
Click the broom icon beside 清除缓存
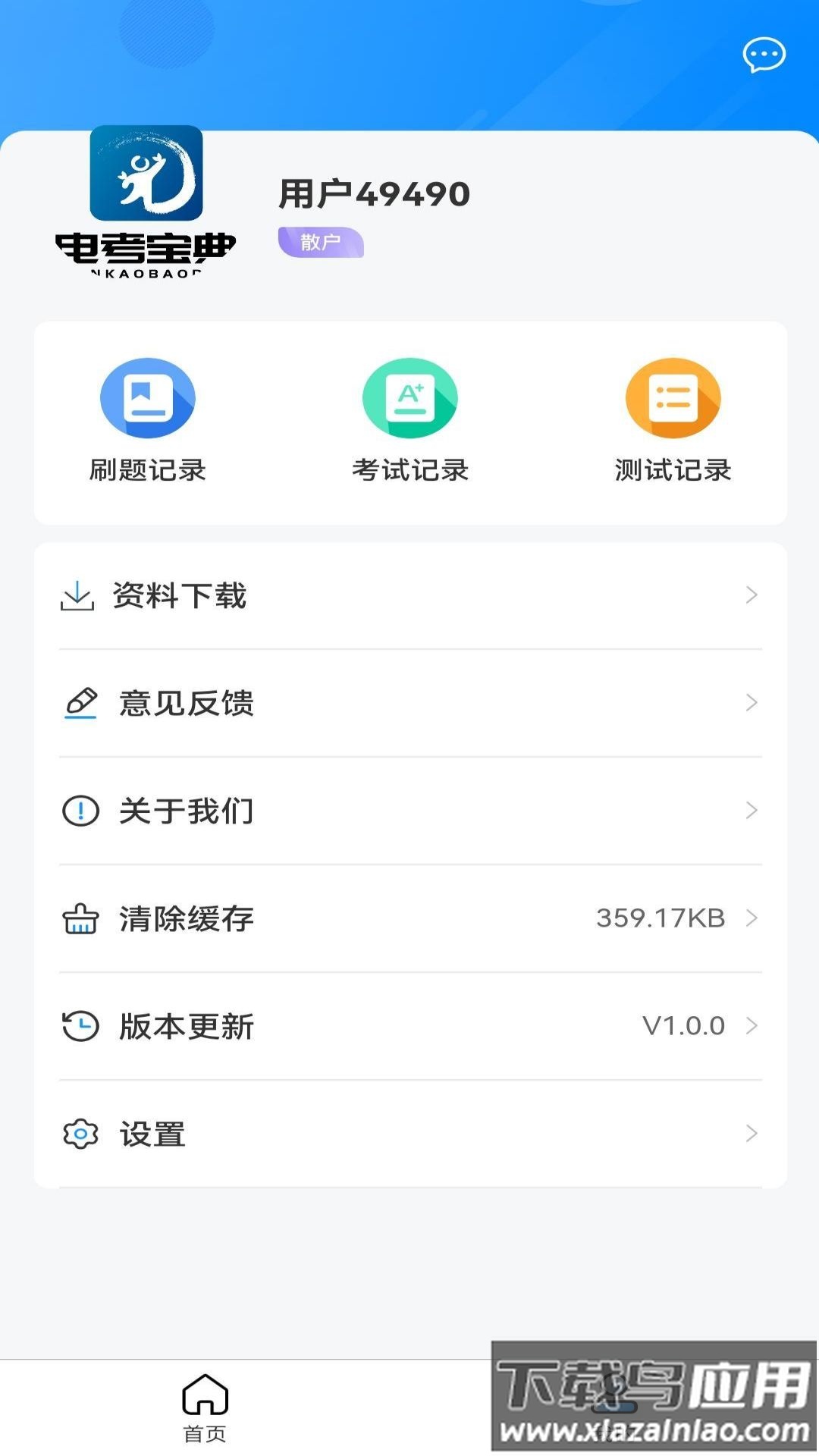80,918
